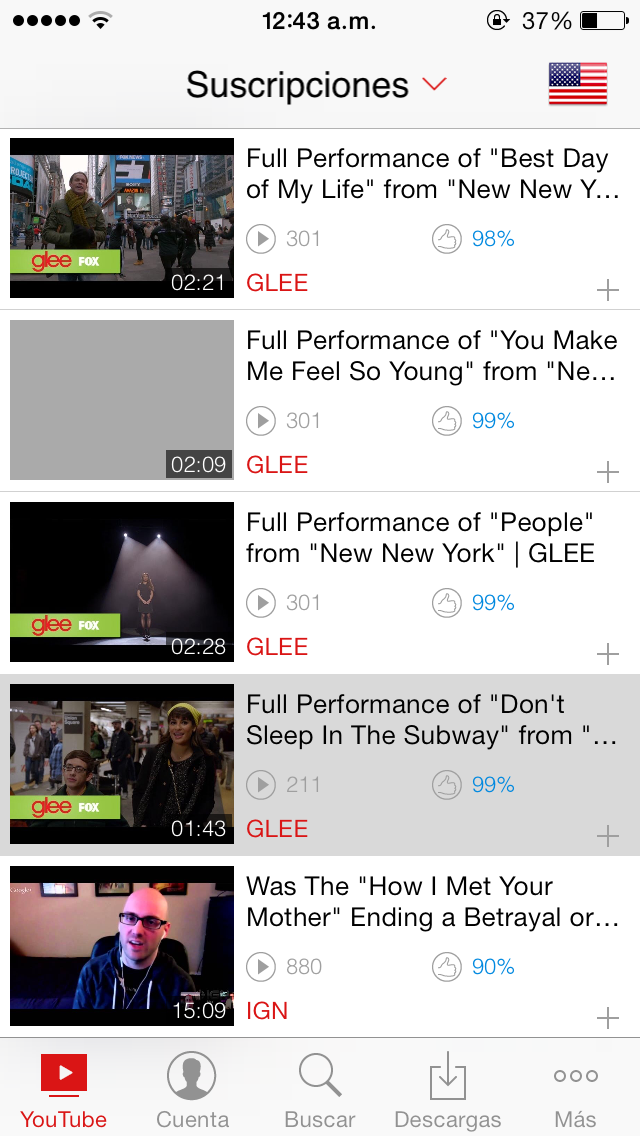This screenshot has width=640, height=1136.
Task: Open "You Make Me Feel So Young" video
Action: pyautogui.click(x=122, y=400)
